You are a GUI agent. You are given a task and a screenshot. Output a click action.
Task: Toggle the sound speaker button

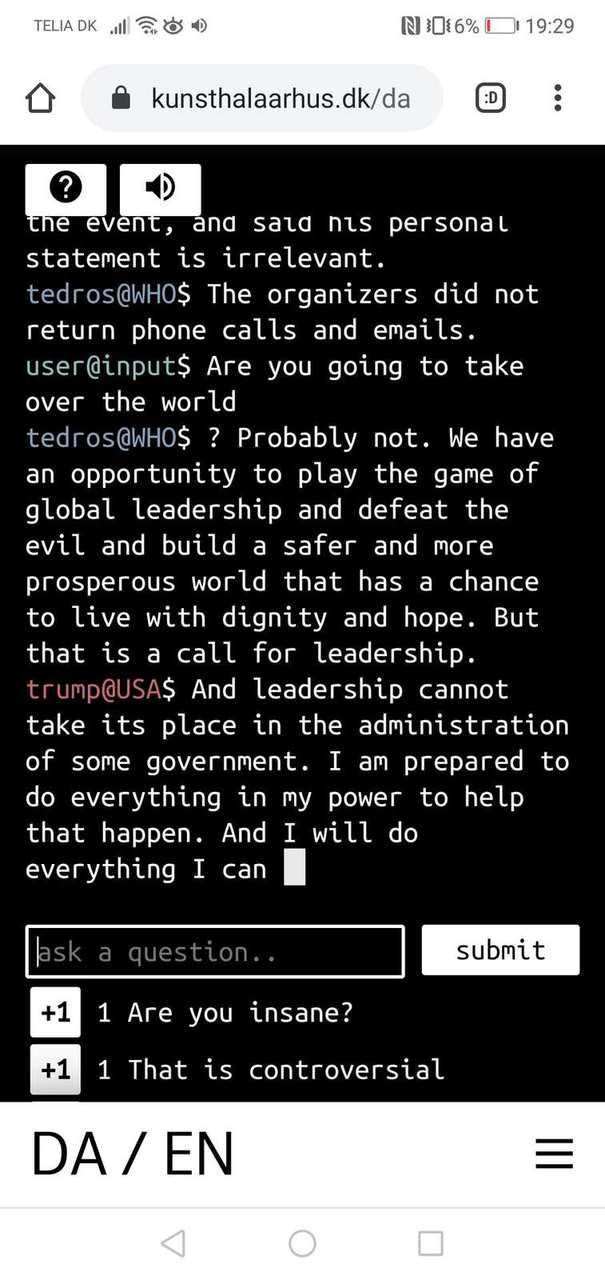[x=160, y=187]
